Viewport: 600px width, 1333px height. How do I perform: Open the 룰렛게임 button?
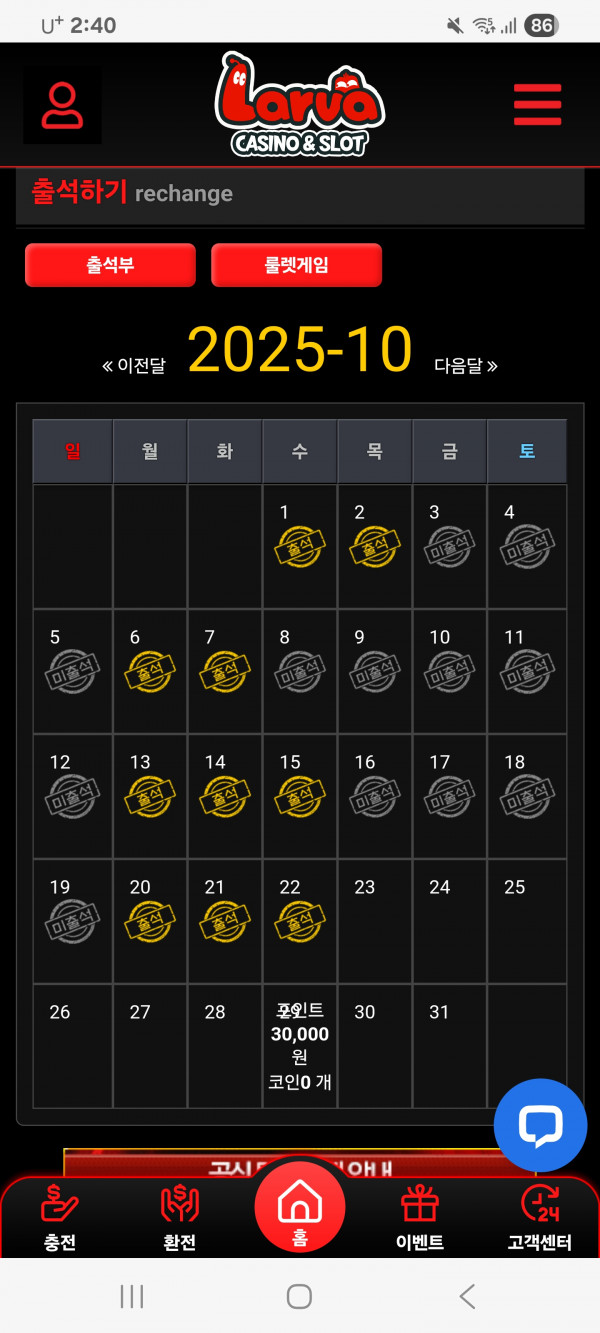(296, 265)
